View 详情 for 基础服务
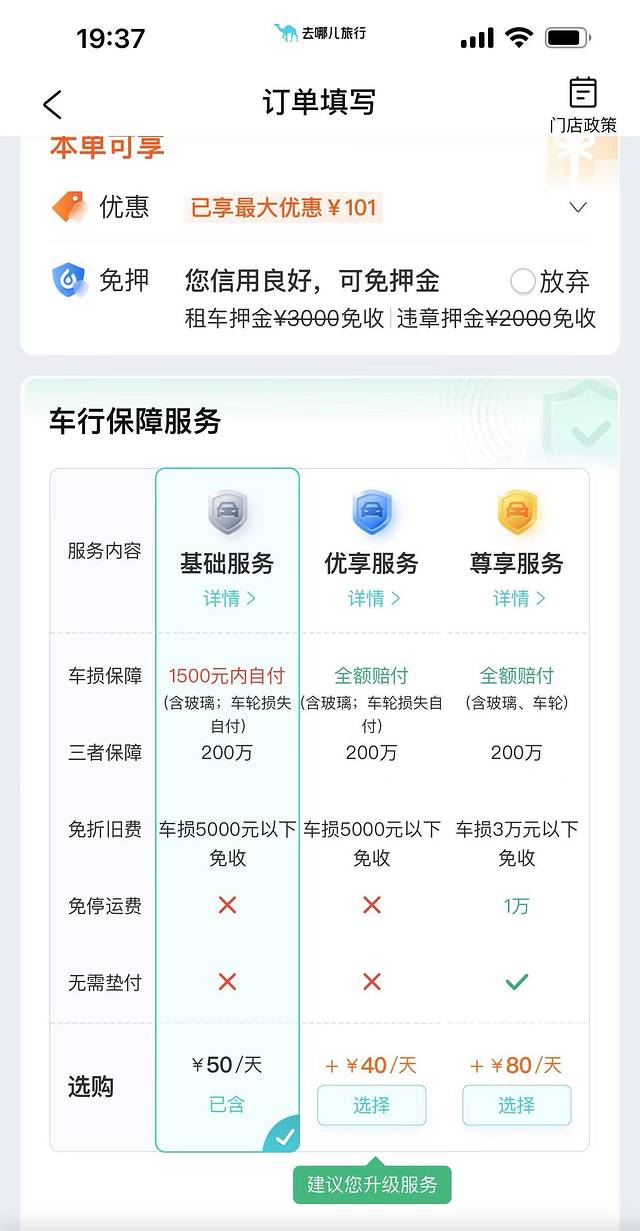The image size is (640, 1231). click(227, 598)
